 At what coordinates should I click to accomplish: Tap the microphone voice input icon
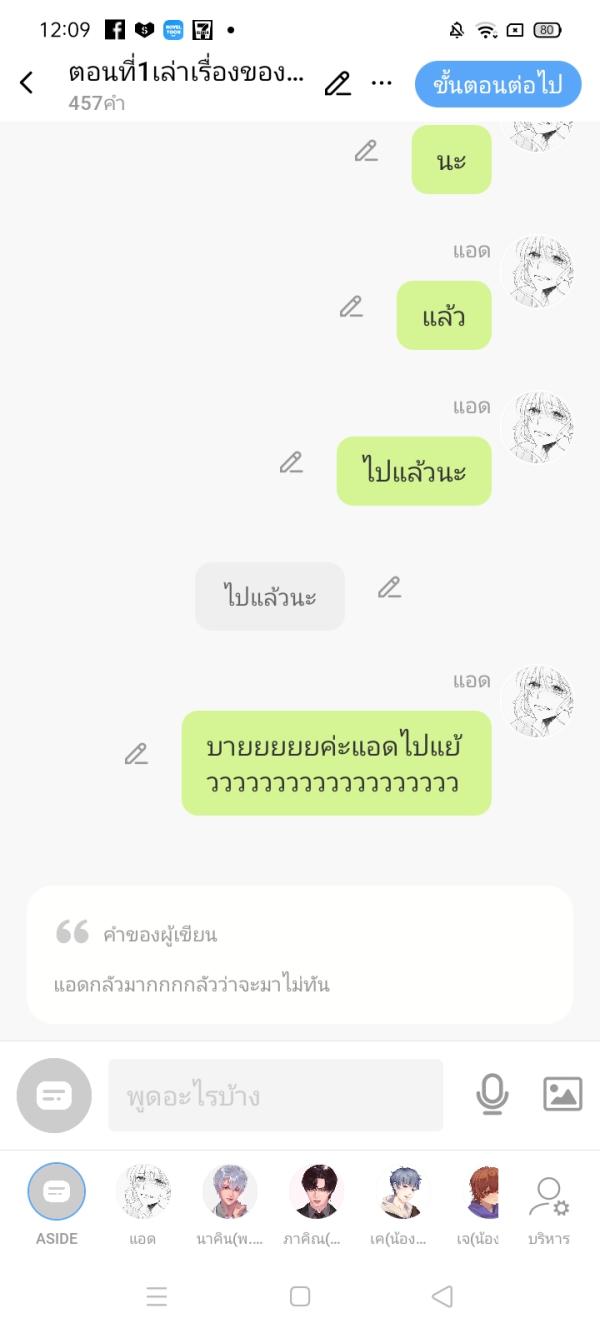click(491, 1095)
